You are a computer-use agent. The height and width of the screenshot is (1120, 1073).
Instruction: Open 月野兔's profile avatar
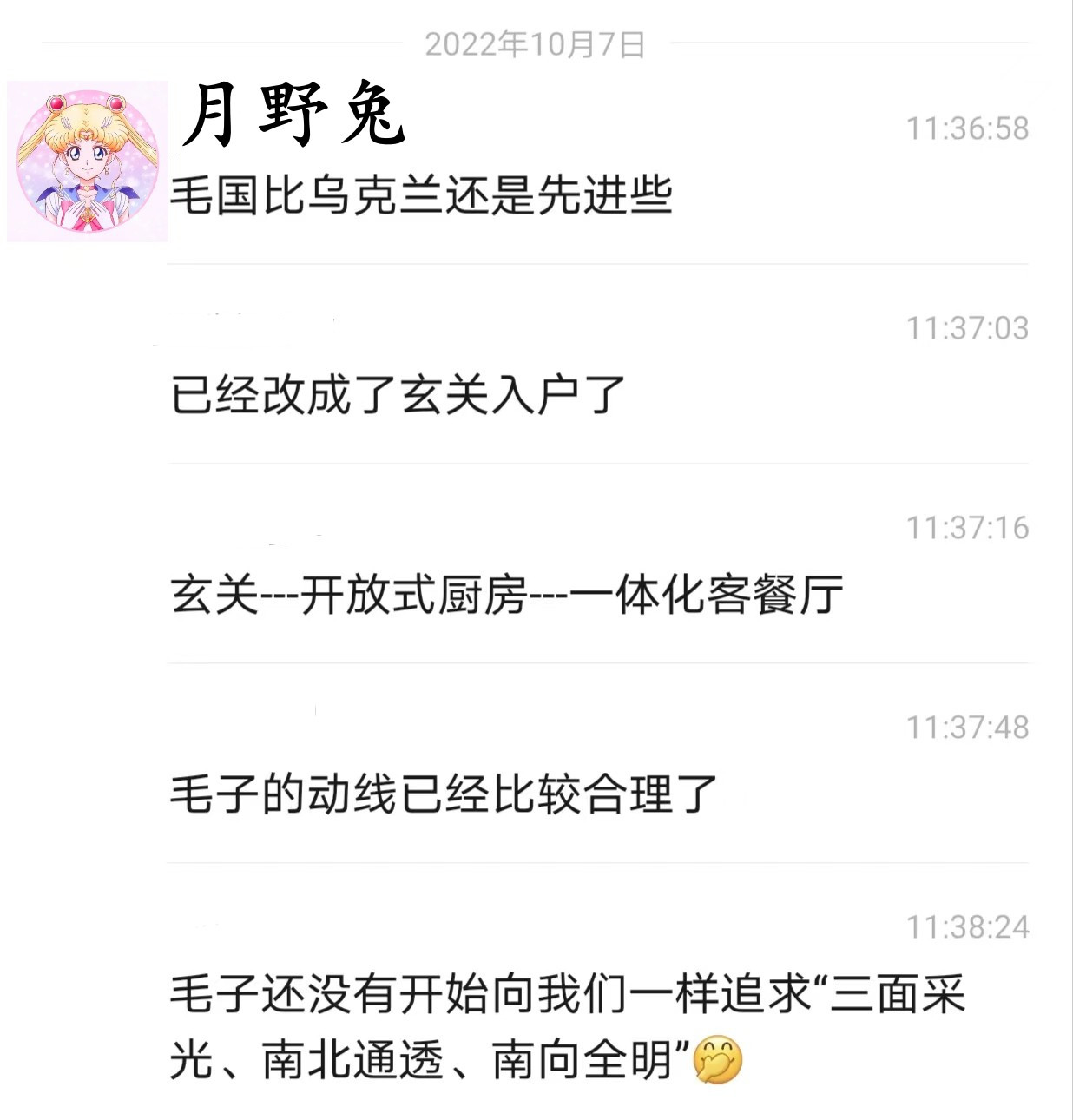[87, 162]
